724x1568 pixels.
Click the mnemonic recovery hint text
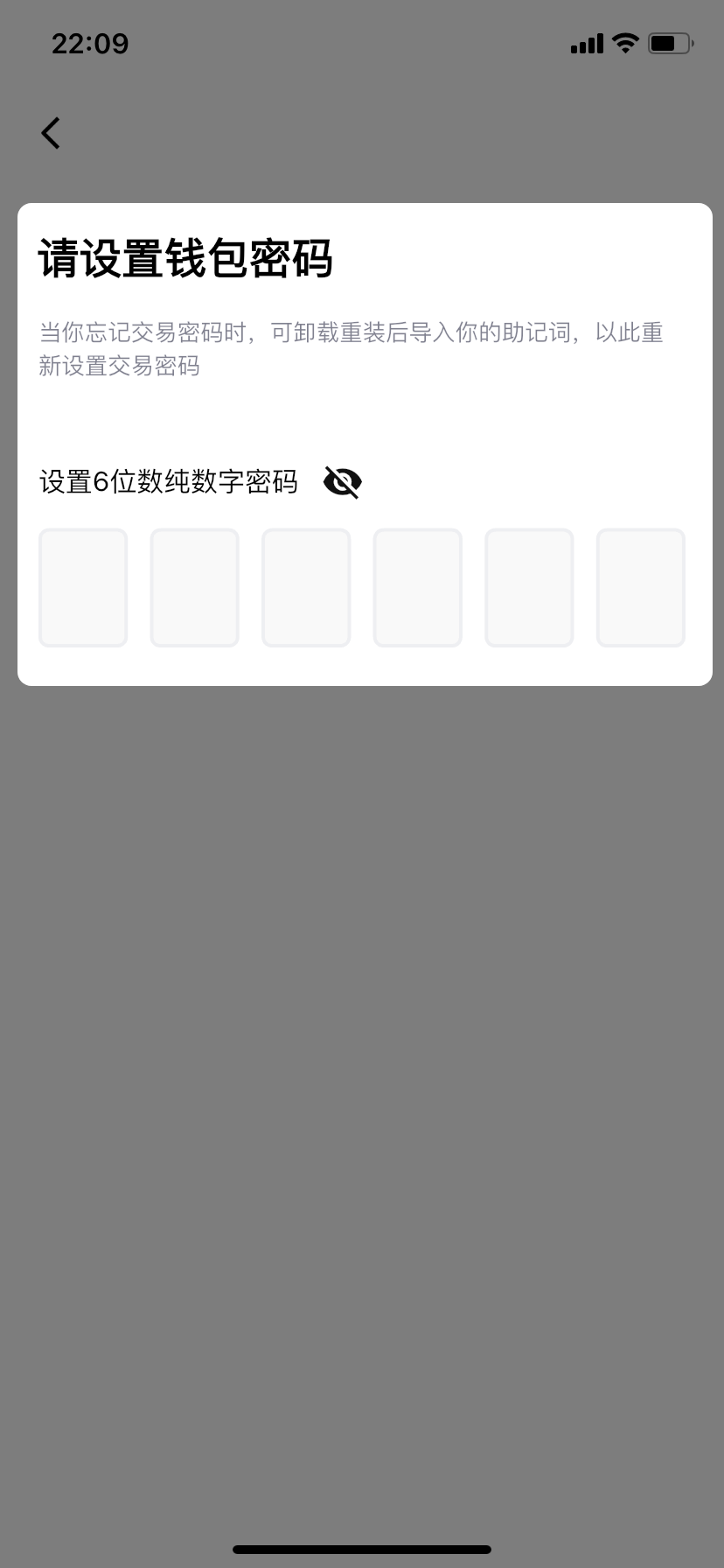click(350, 349)
